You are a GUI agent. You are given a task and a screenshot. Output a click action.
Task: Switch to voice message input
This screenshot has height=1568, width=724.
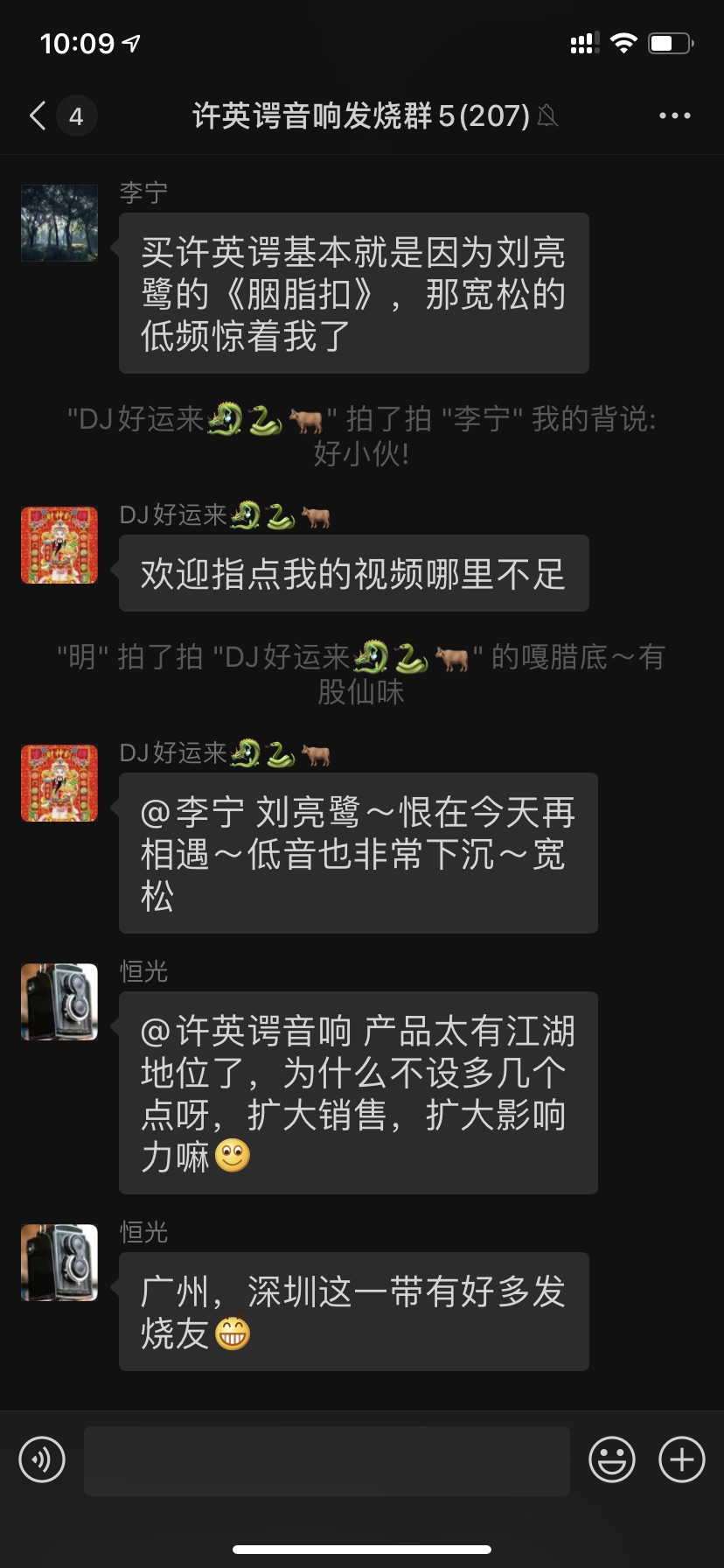(42, 1459)
